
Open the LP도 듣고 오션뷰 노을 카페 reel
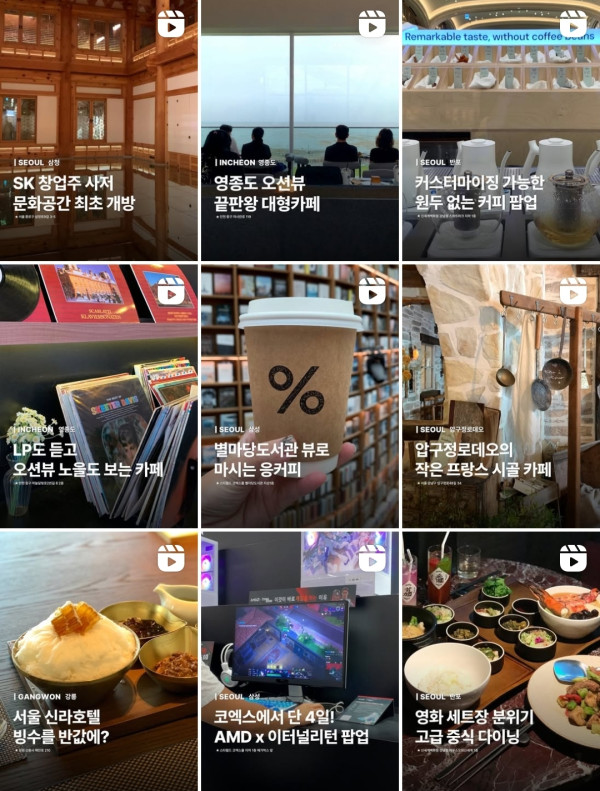coord(99,396)
